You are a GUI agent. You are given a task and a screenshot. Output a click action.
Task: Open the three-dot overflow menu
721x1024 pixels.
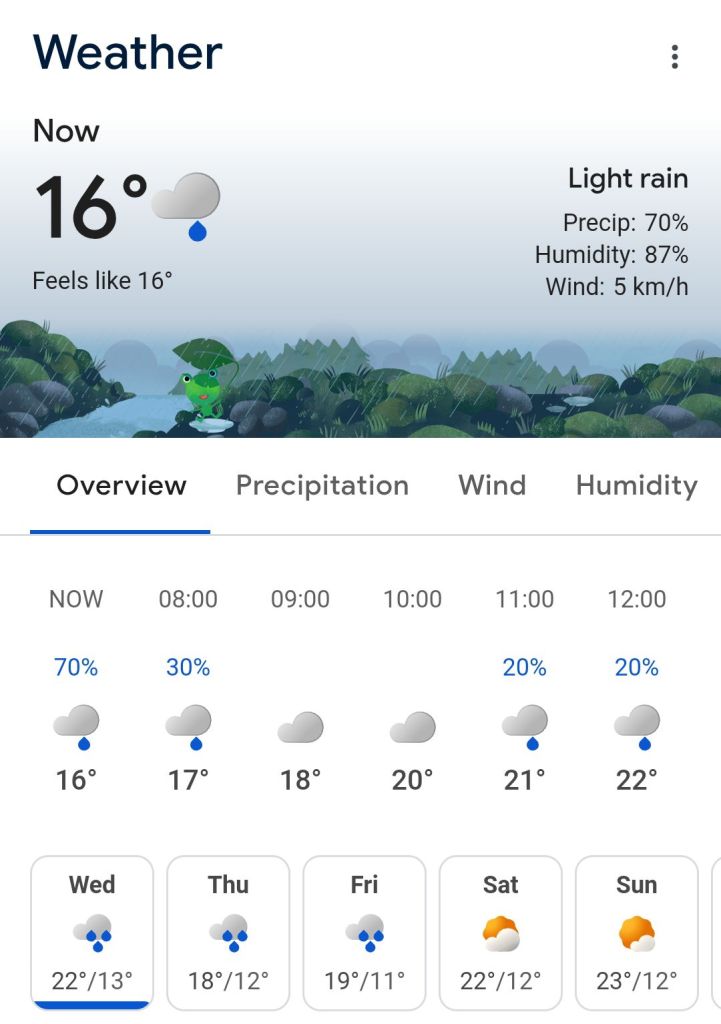675,57
